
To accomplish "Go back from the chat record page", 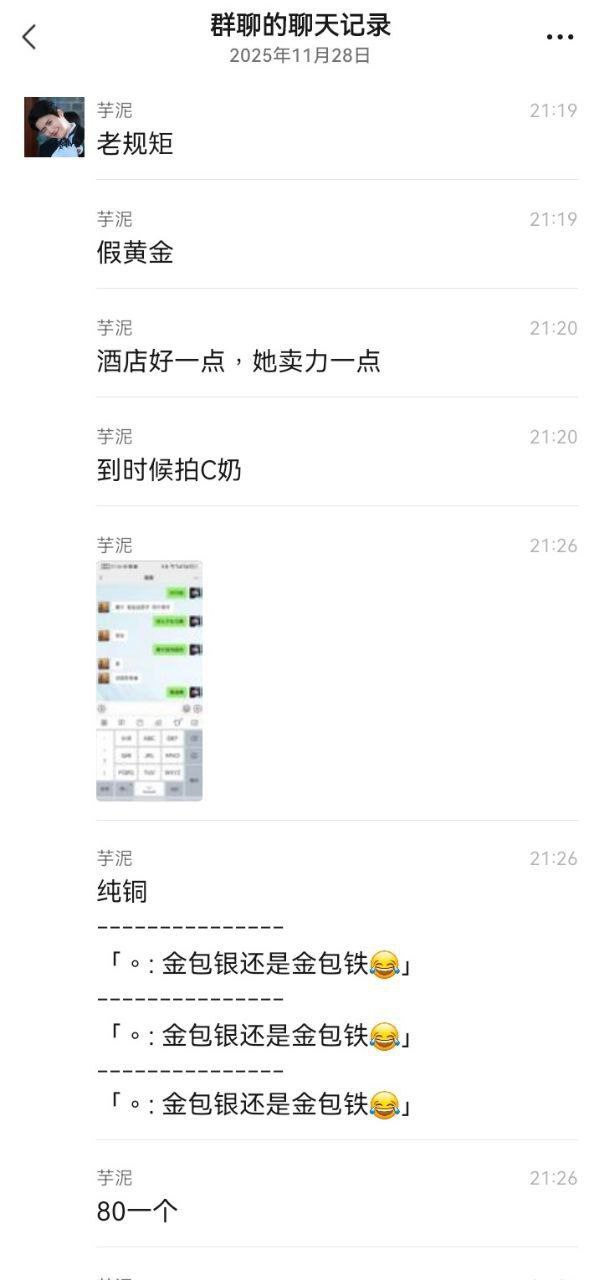I will (29, 37).
